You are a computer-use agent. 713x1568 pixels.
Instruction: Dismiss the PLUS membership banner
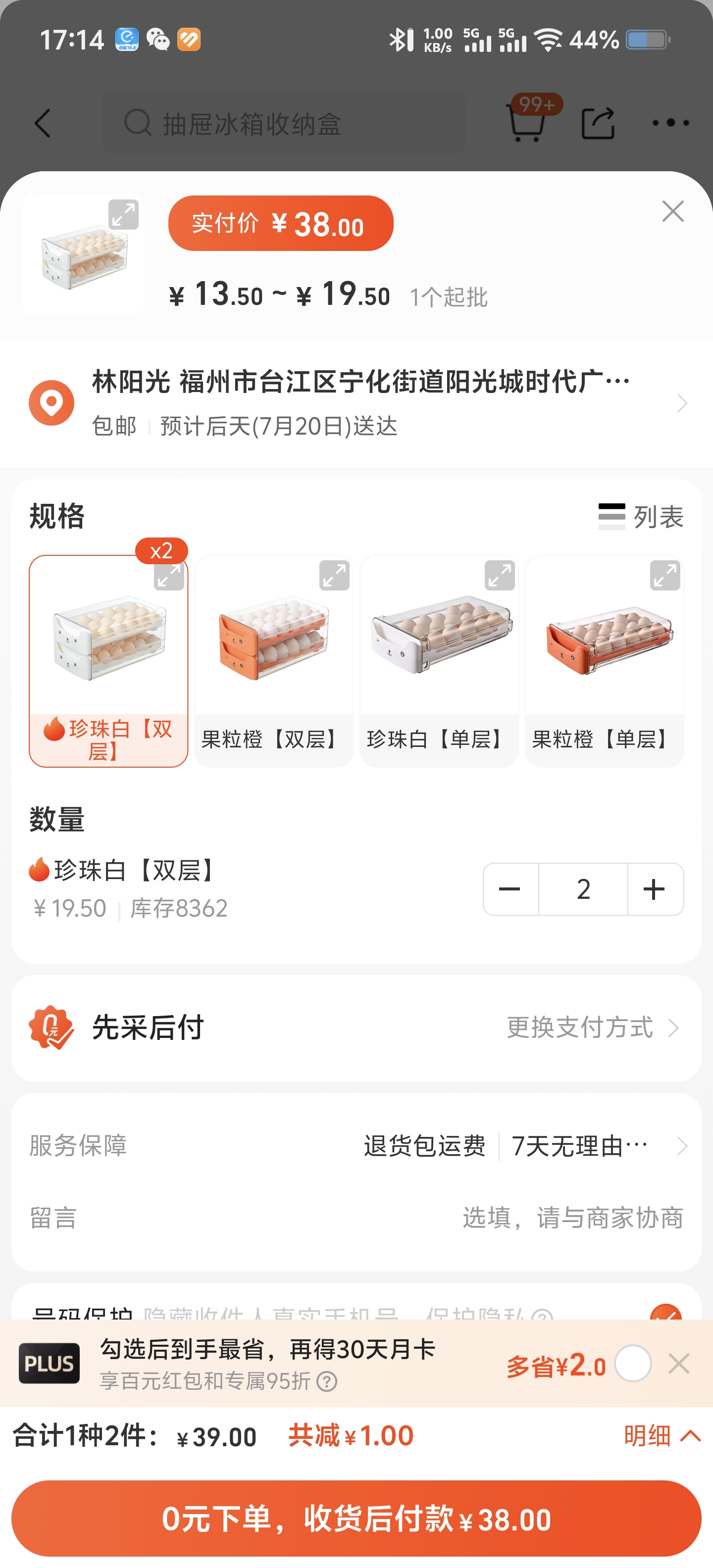pyautogui.click(x=678, y=1364)
